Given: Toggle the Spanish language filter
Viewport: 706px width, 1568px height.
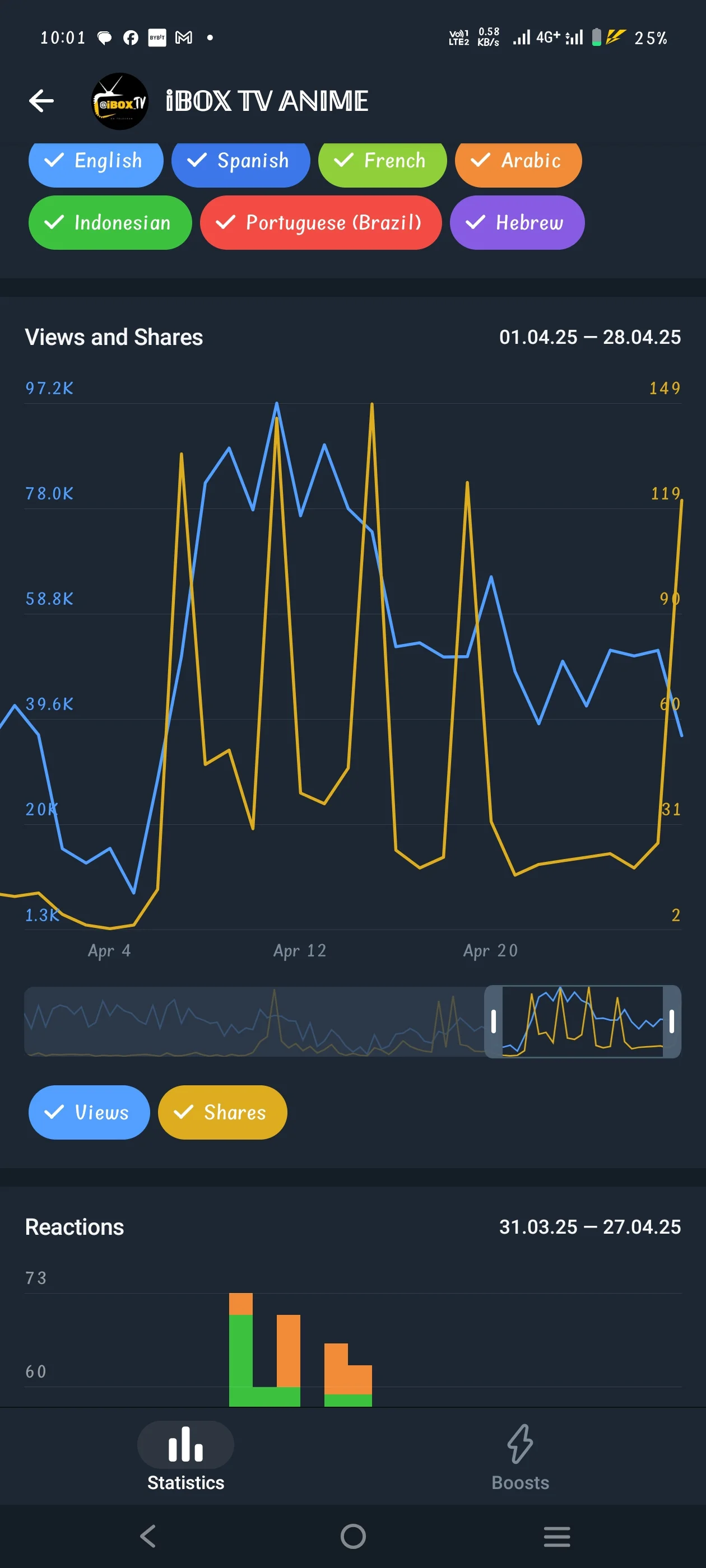Looking at the screenshot, I should click(240, 162).
